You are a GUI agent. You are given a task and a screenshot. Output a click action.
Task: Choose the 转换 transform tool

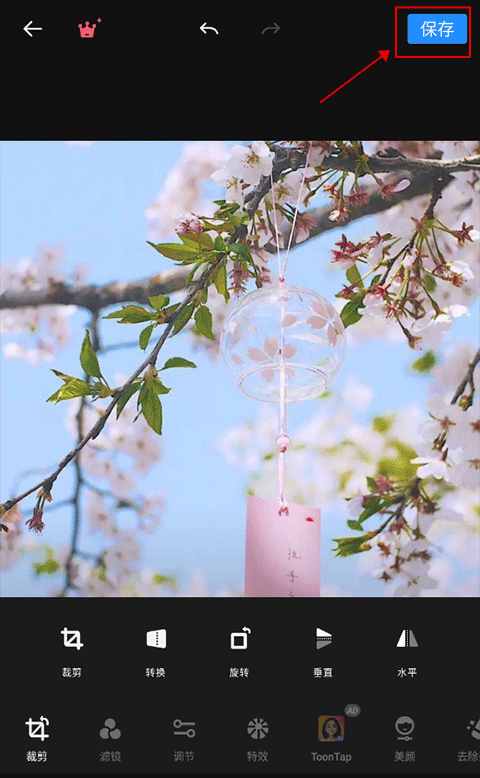(x=156, y=652)
